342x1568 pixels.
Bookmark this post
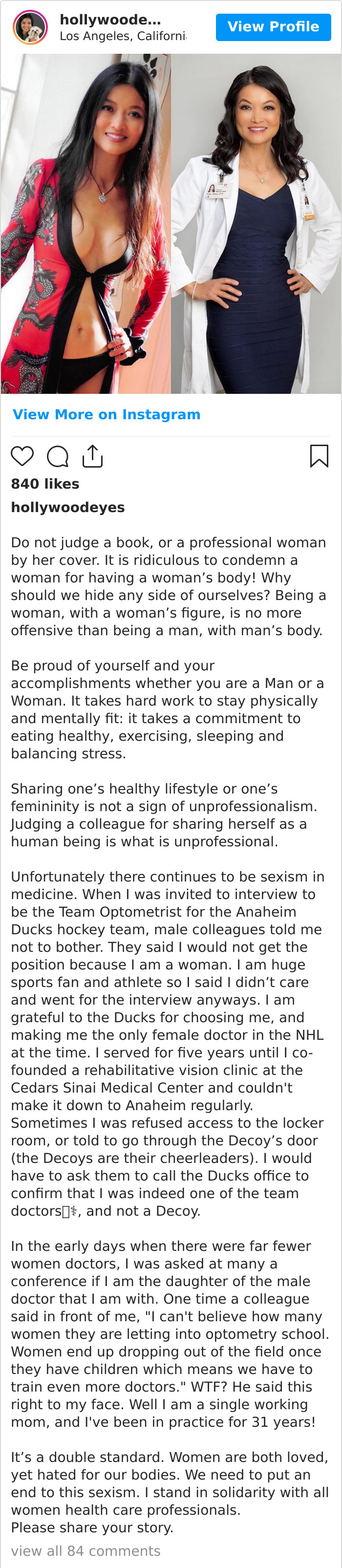pos(319,456)
